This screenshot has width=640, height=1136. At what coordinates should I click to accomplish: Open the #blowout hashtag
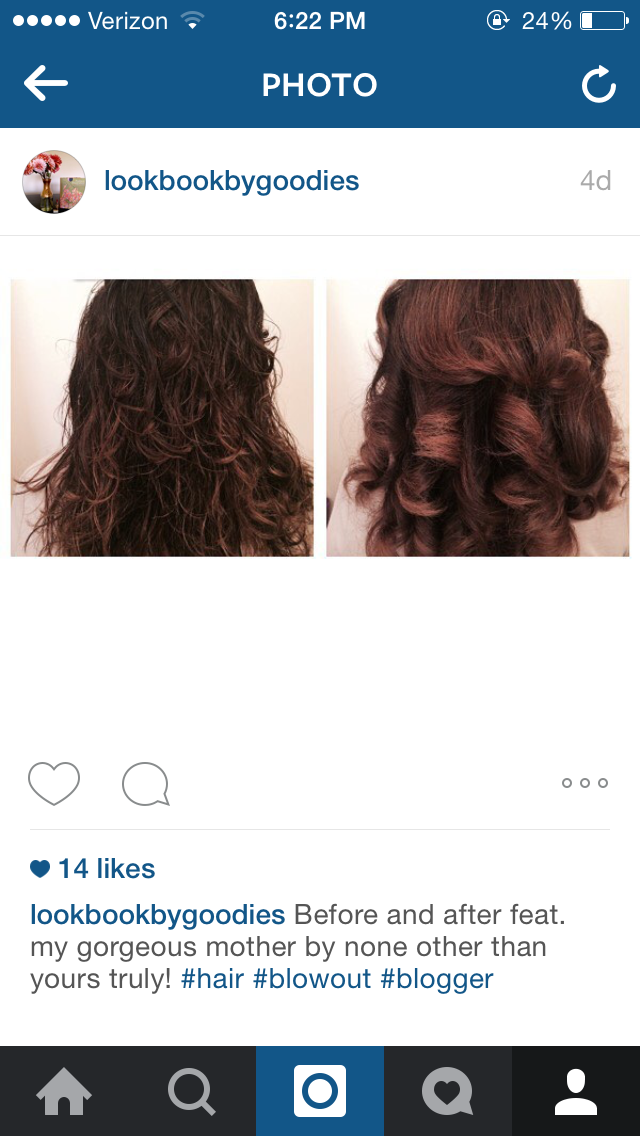click(311, 978)
